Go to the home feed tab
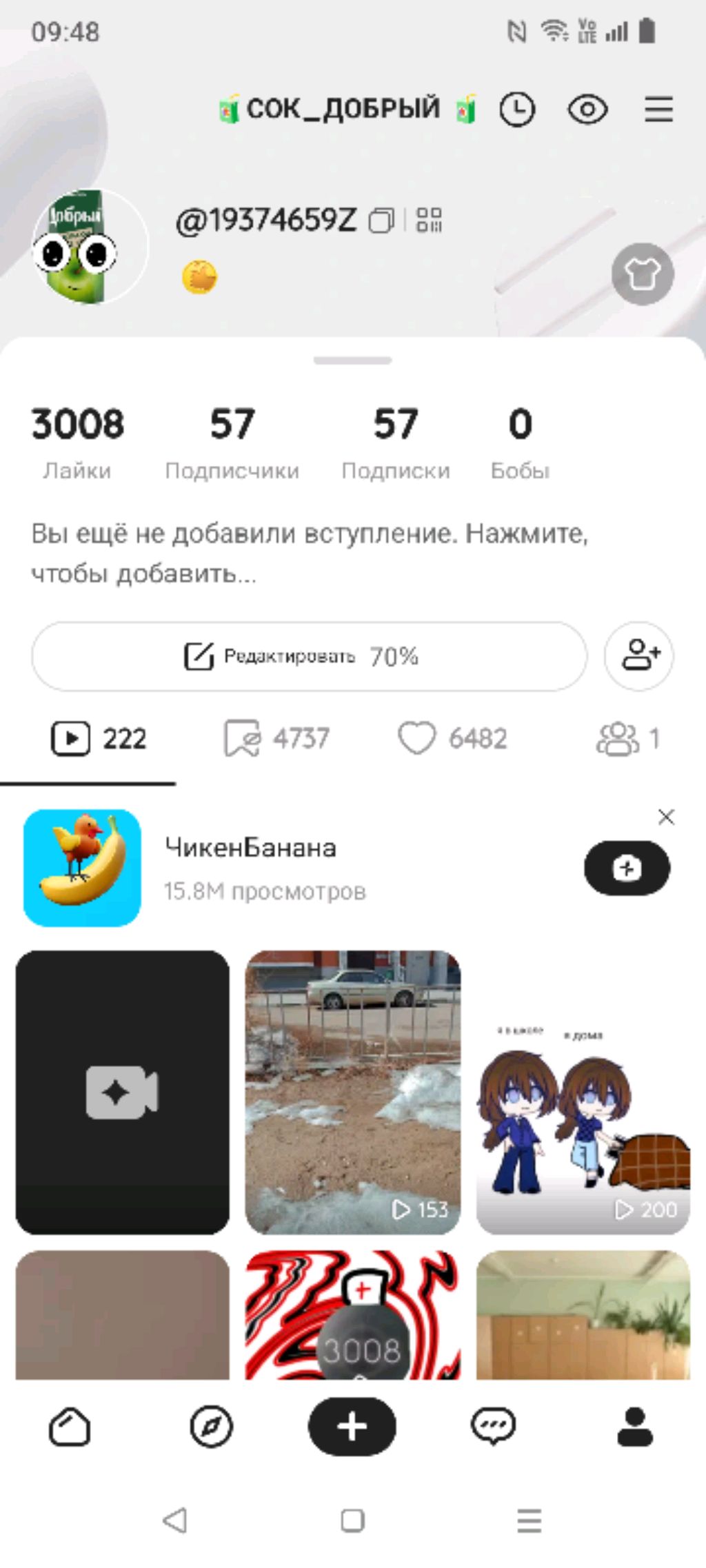This screenshot has width=706, height=1568. (70, 1427)
